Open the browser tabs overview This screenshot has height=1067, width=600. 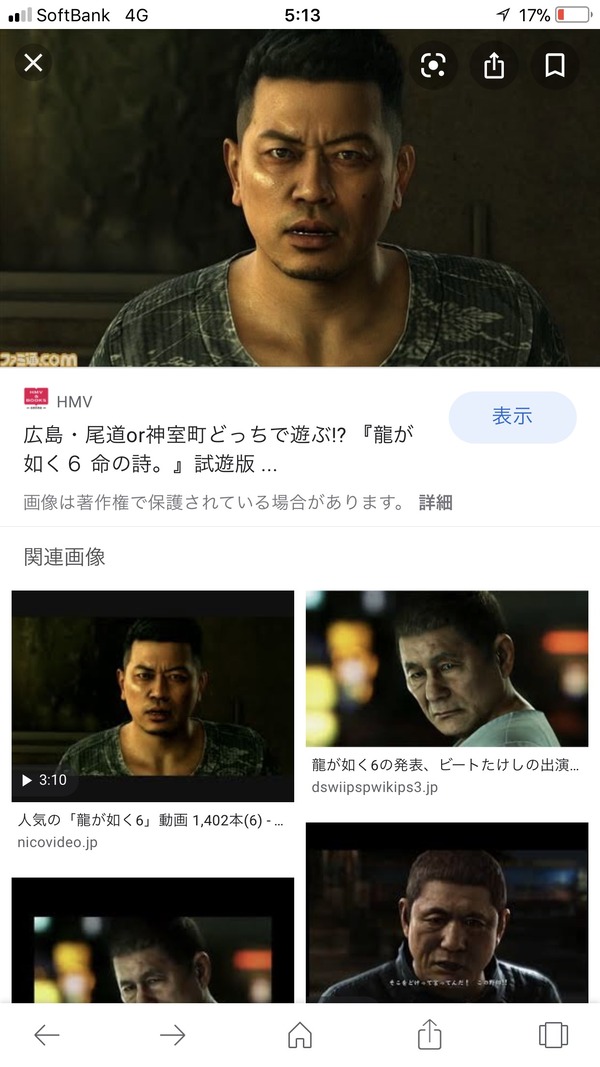point(553,1035)
